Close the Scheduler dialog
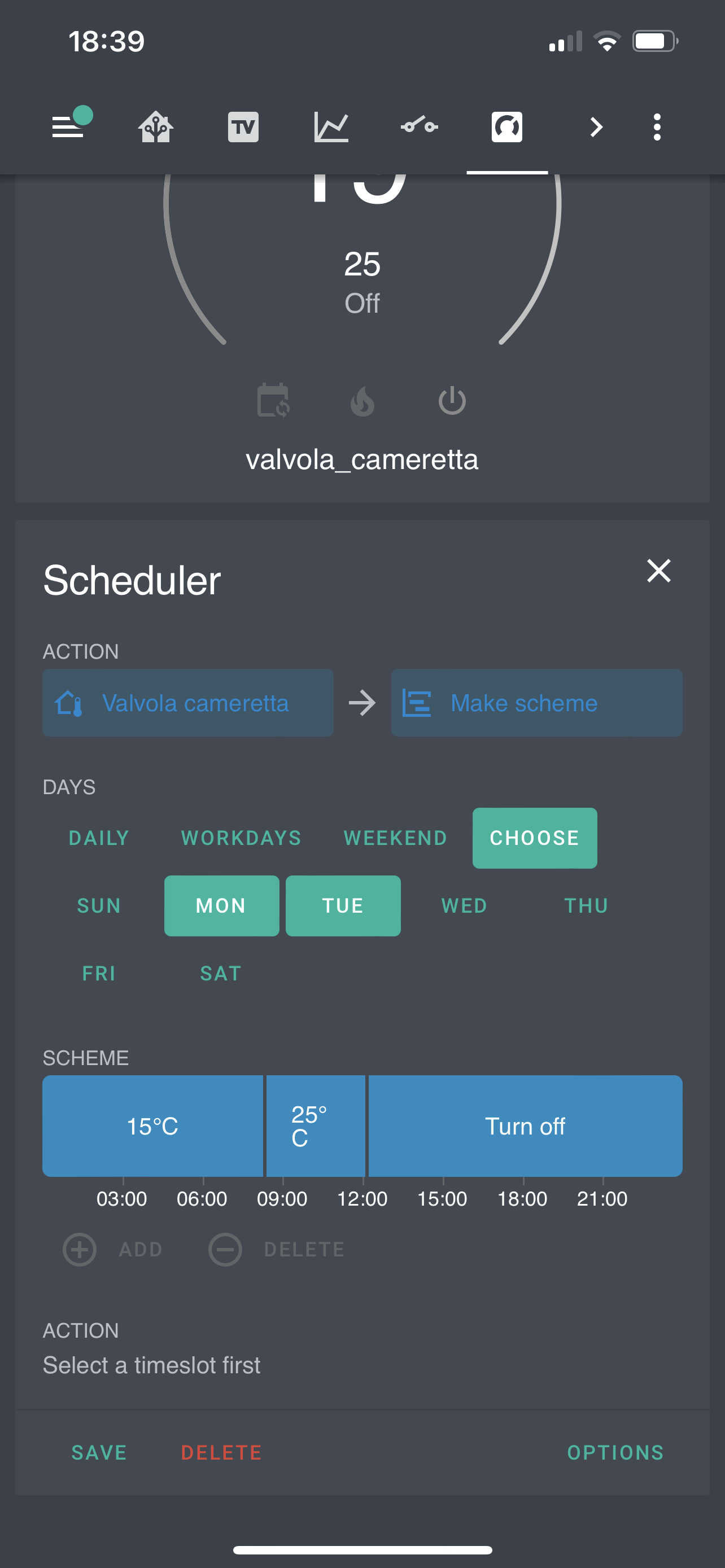The width and height of the screenshot is (725, 1568). coord(660,571)
